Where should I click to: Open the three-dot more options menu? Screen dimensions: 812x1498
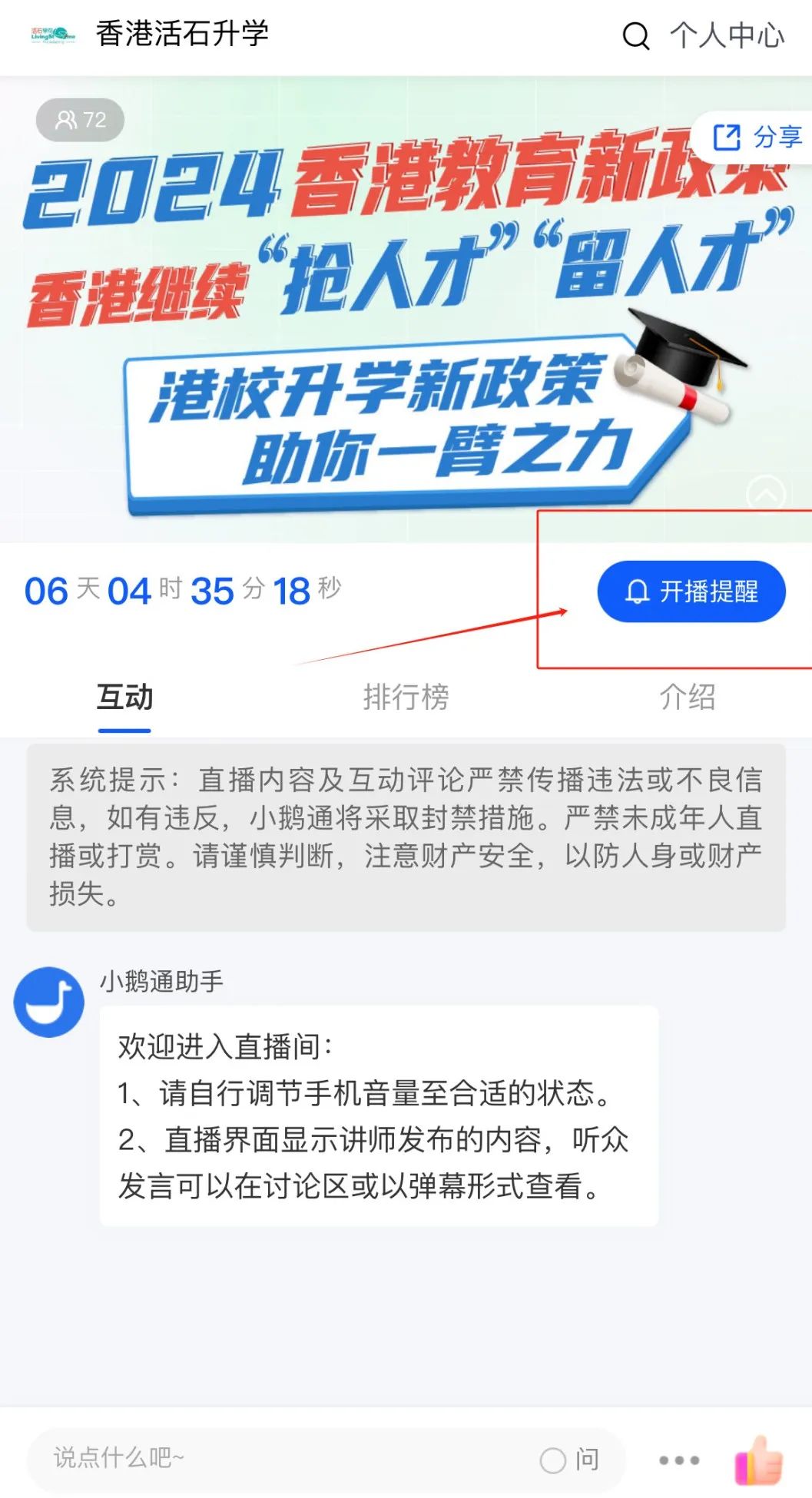(x=679, y=1460)
